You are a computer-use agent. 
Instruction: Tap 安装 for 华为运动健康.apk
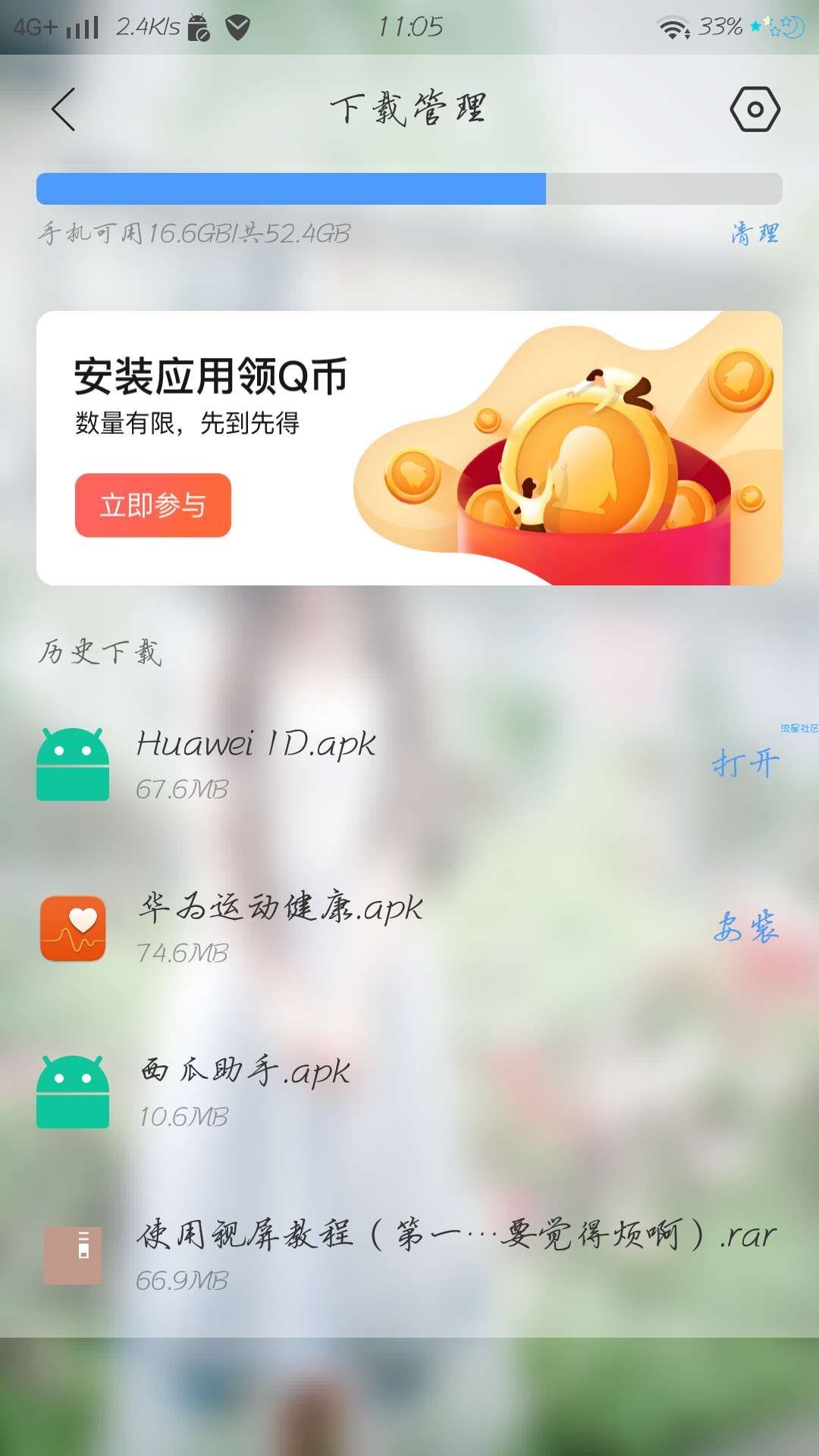coord(746,927)
